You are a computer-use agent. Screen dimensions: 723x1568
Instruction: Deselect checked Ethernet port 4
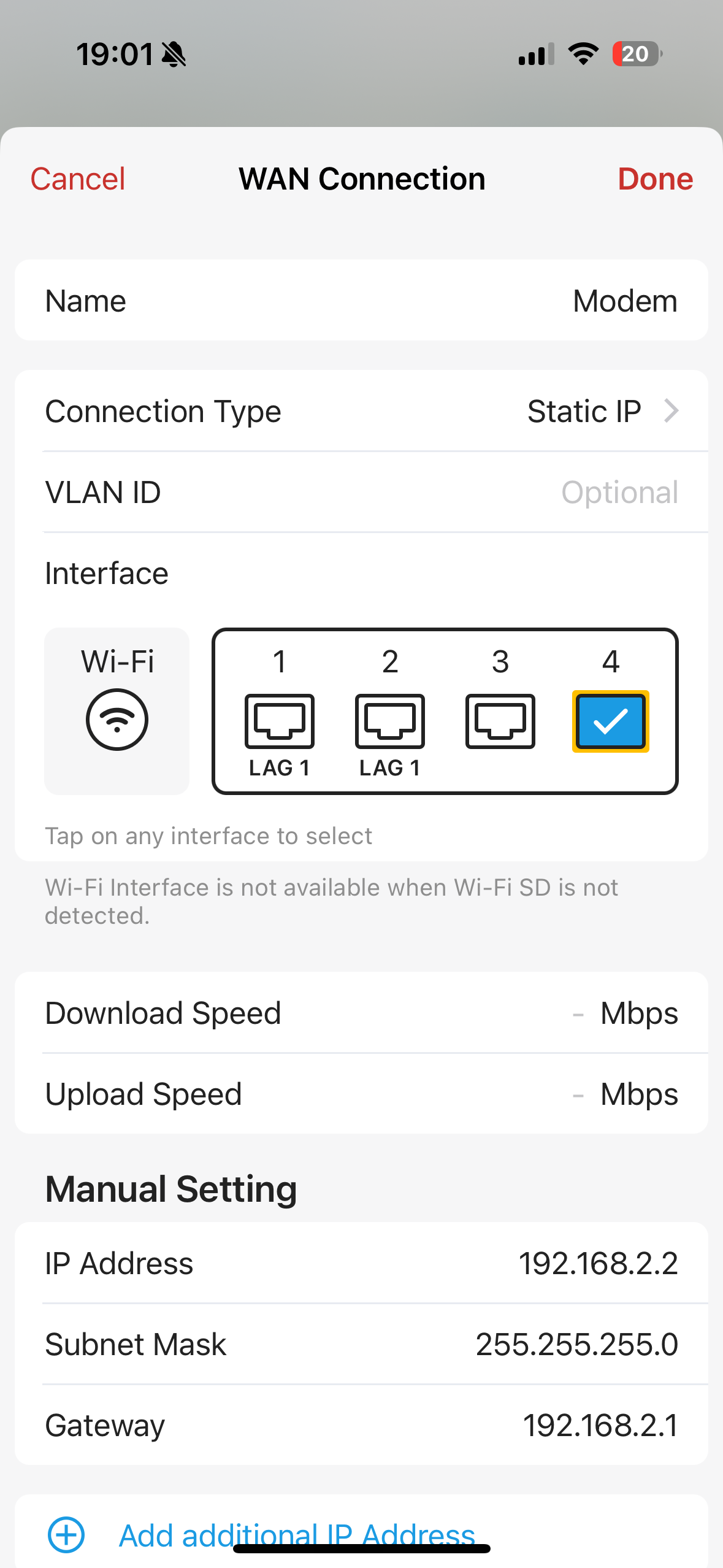coord(611,721)
